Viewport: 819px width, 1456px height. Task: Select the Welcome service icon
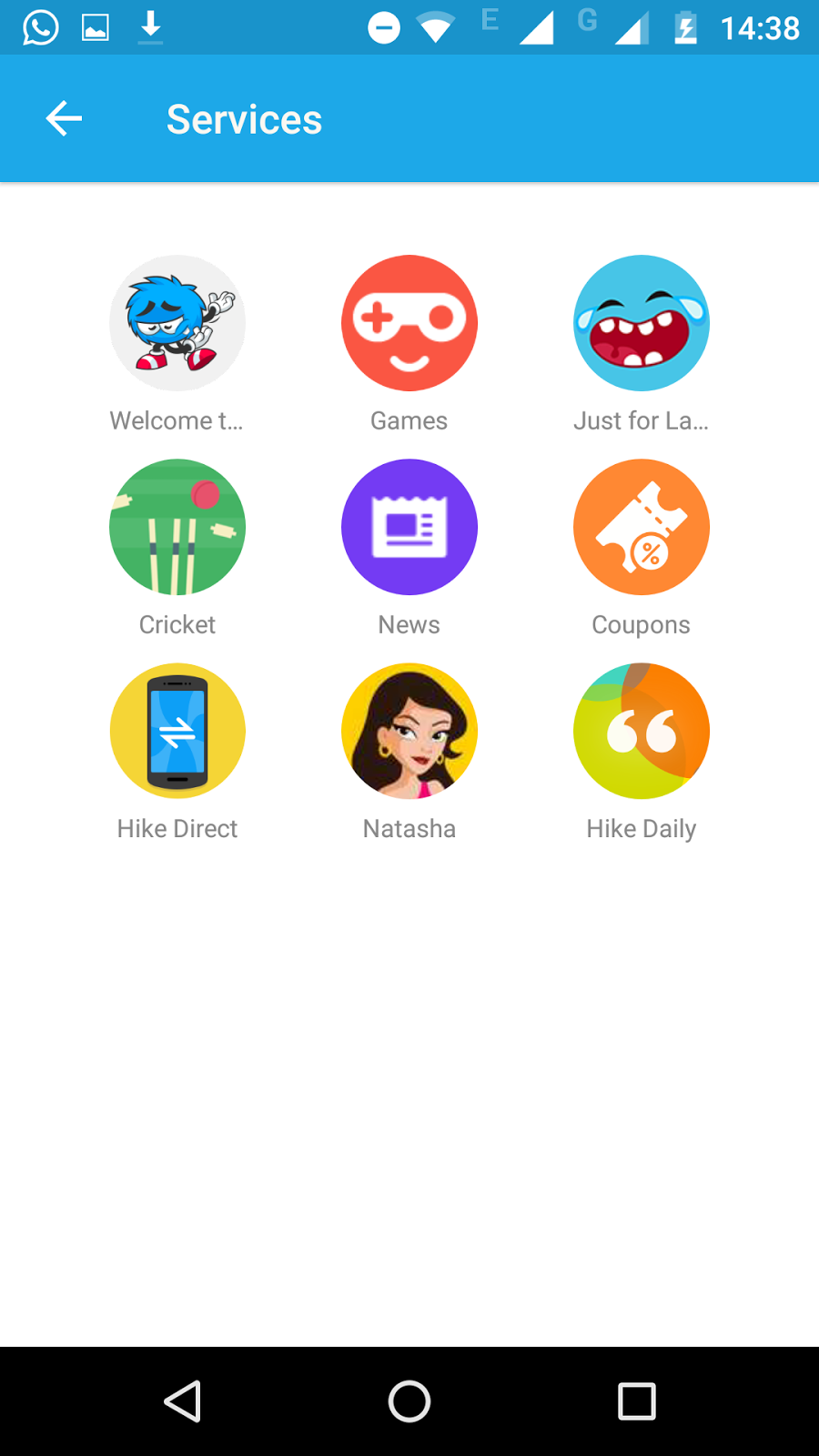[177, 323]
